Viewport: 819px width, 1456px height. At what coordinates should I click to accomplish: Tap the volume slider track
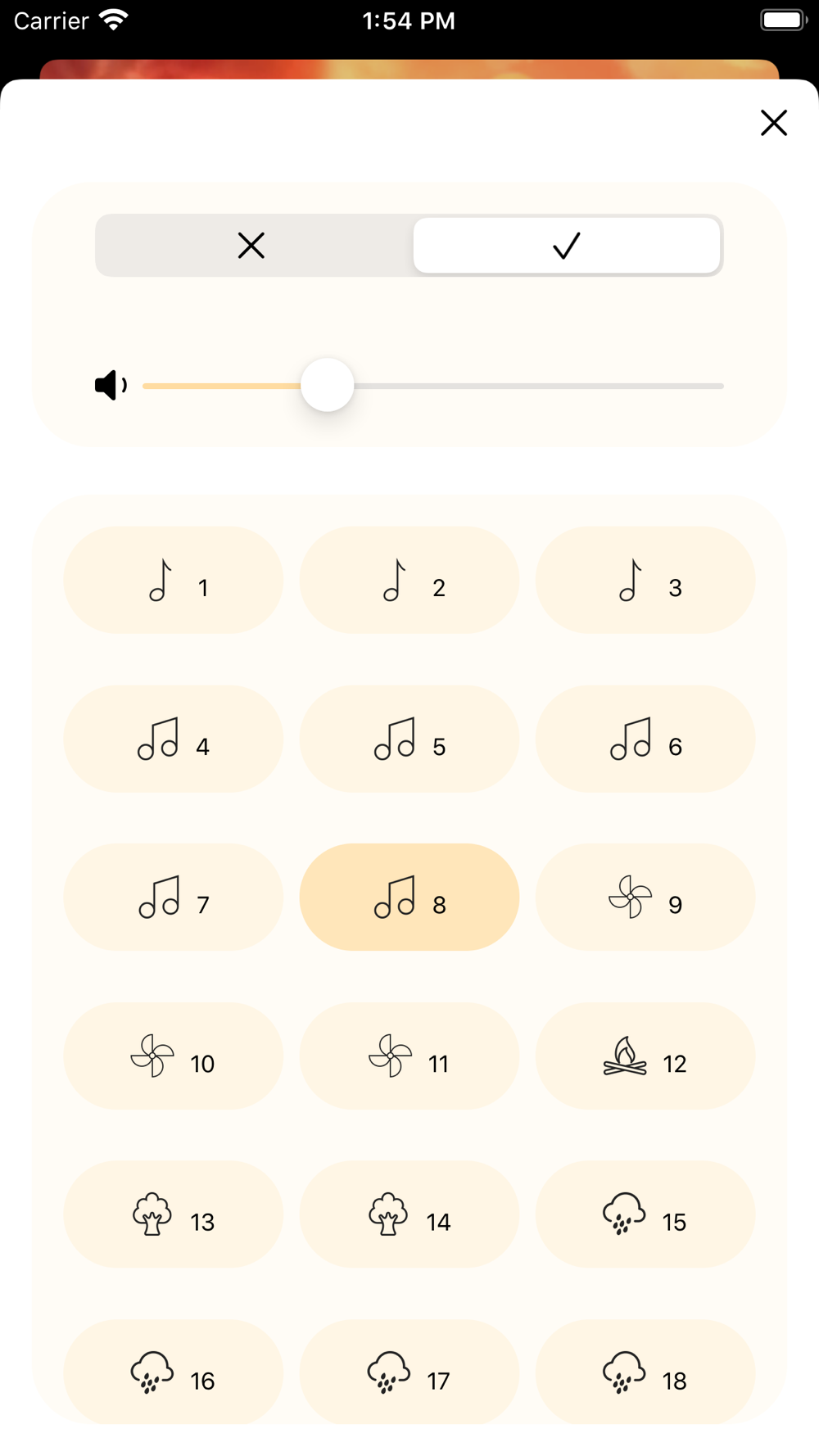(x=432, y=386)
